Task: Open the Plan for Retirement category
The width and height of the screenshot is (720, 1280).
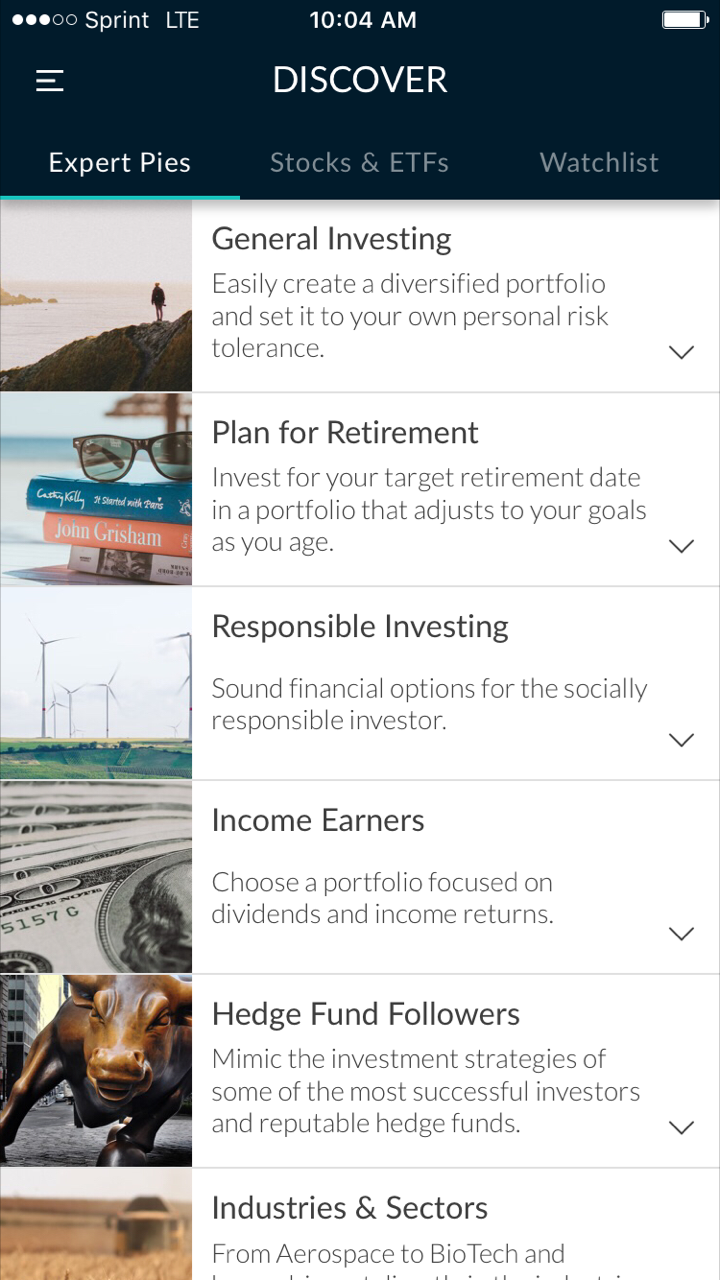Action: point(360,490)
